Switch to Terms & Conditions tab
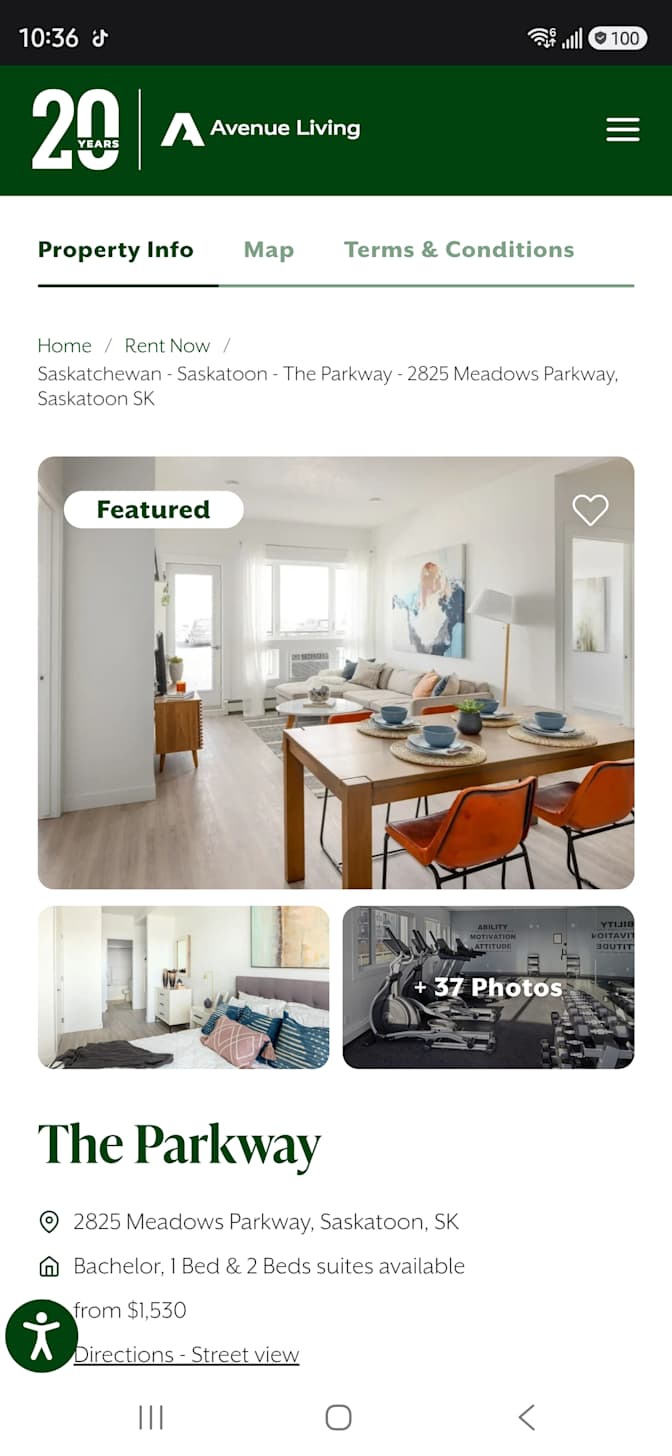 (459, 250)
